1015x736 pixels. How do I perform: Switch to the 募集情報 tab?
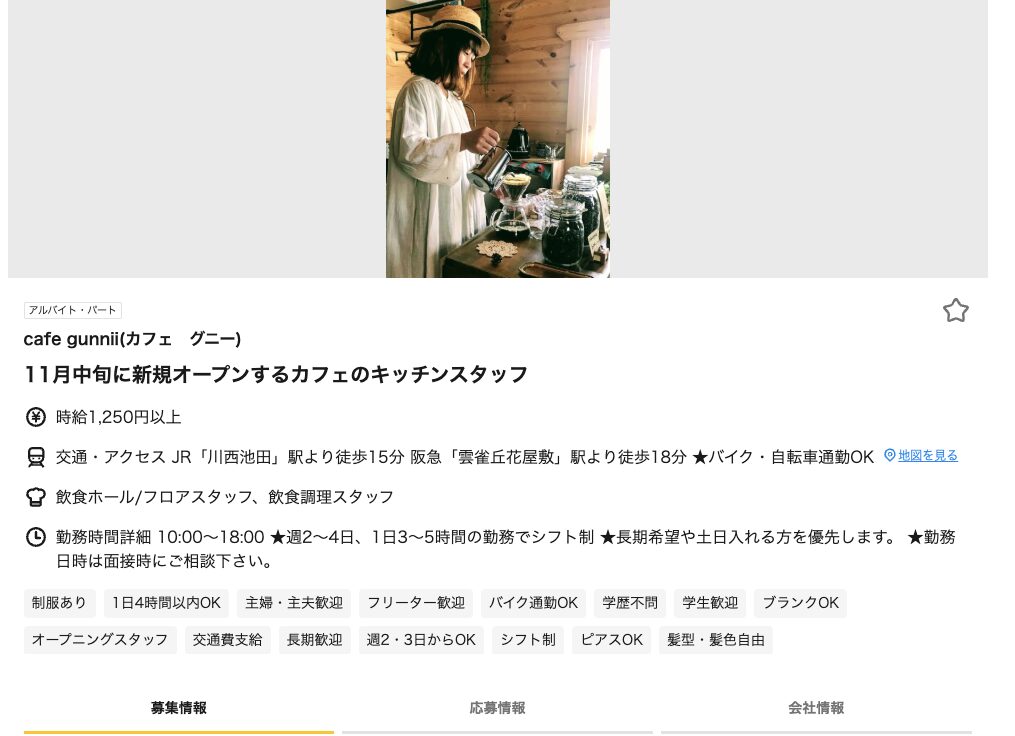pyautogui.click(x=179, y=708)
